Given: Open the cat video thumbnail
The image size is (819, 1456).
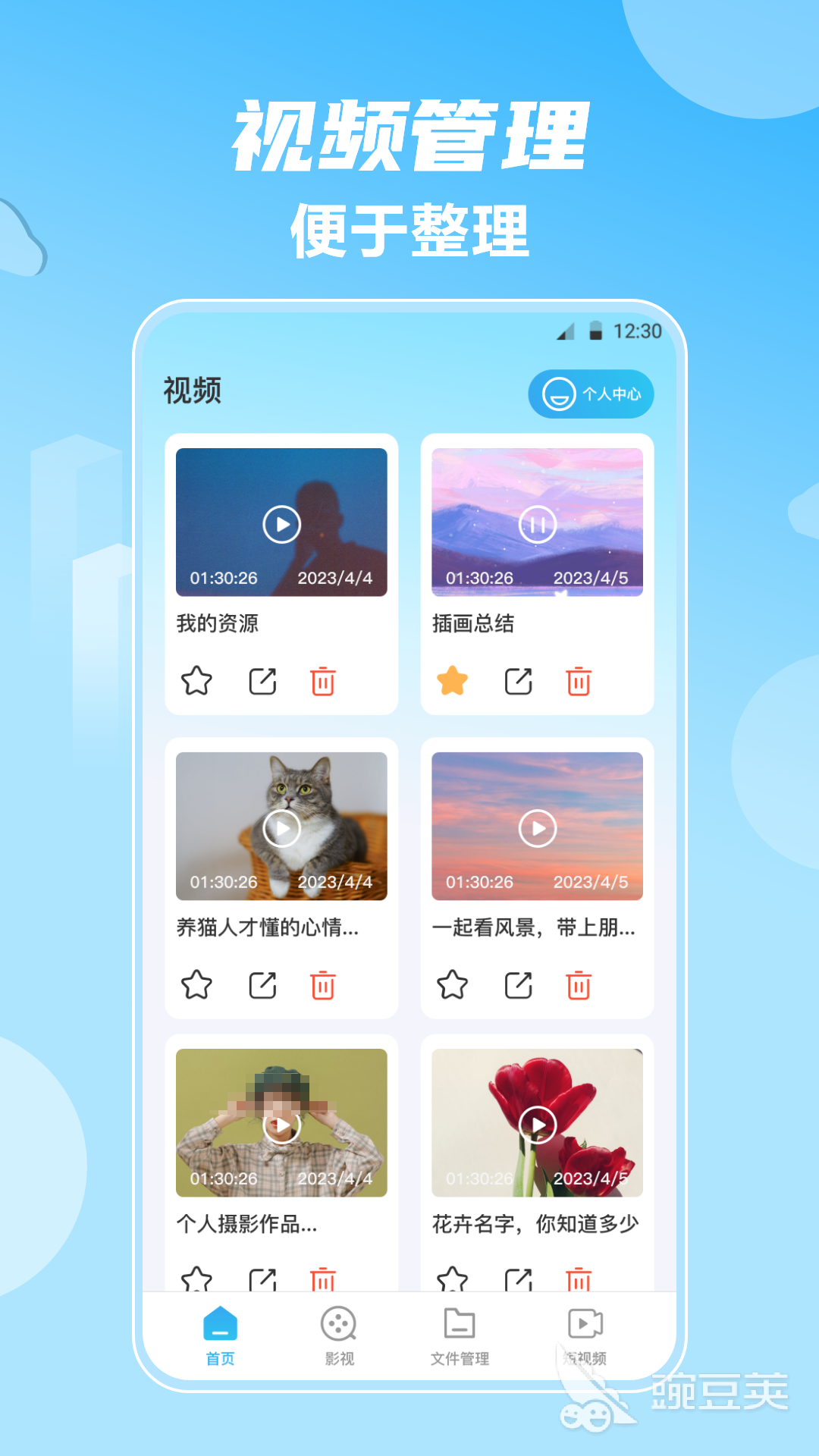Looking at the screenshot, I should [x=281, y=827].
